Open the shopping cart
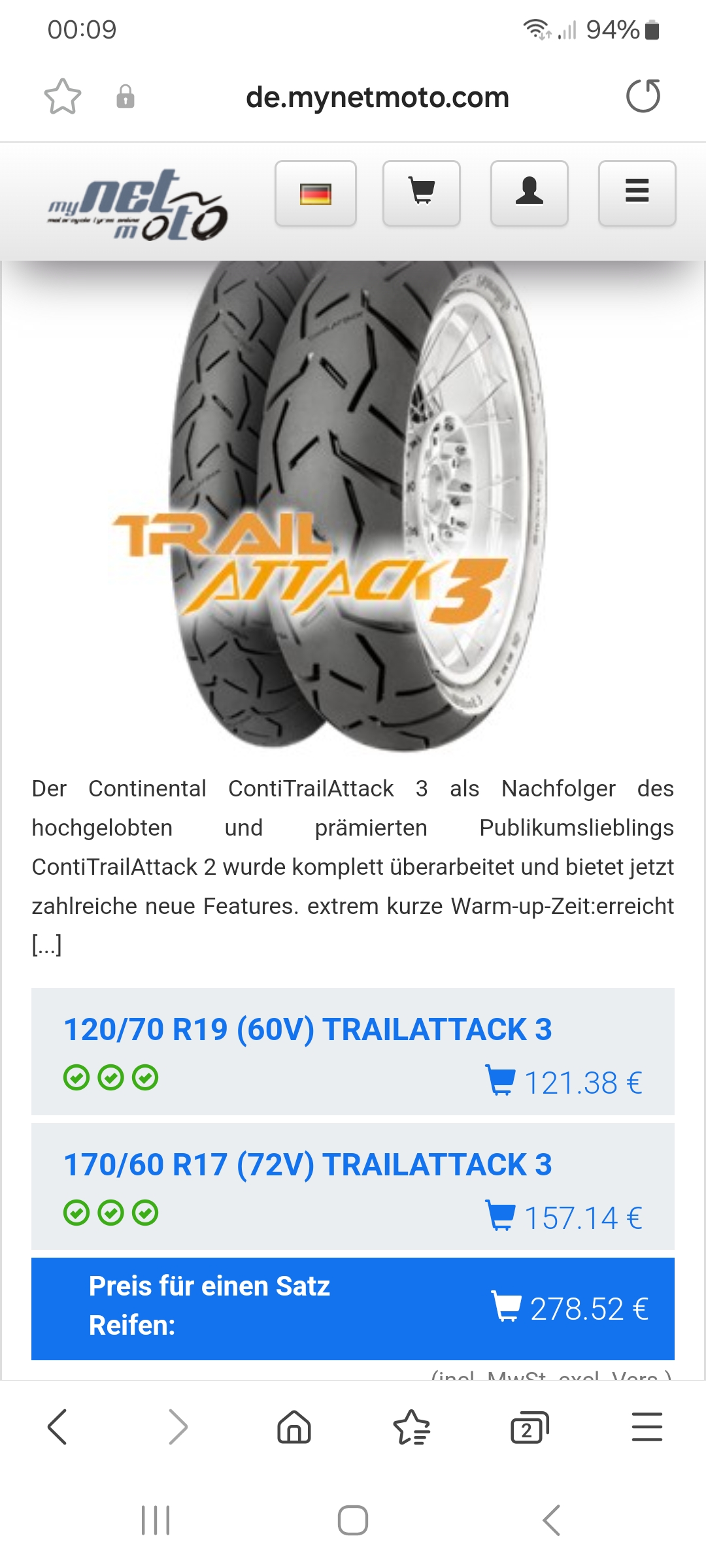The height and width of the screenshot is (1568, 706). coord(422,193)
